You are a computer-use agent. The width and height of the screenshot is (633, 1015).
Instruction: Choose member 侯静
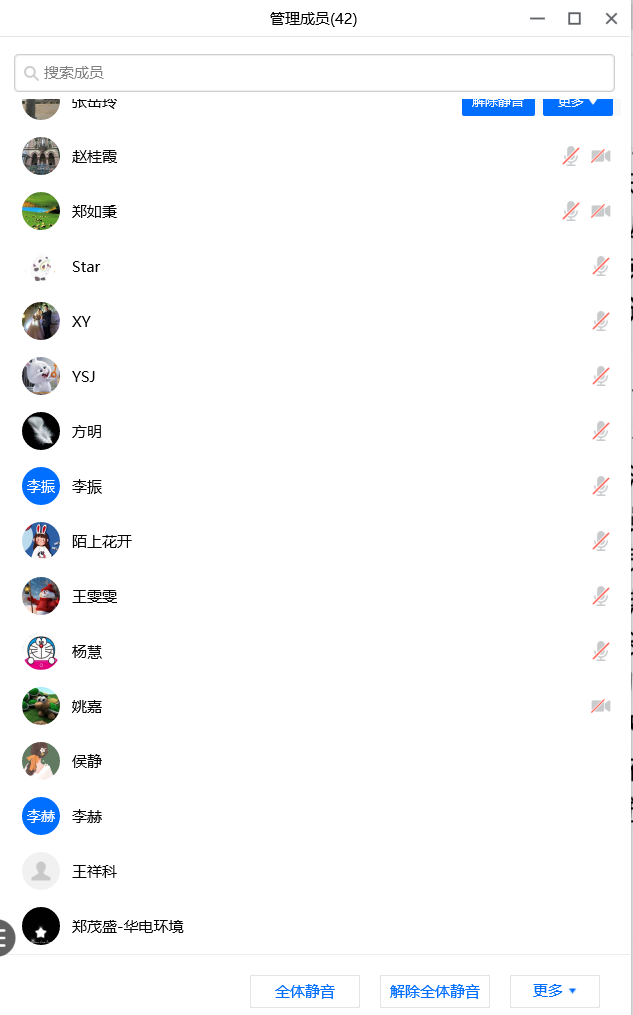point(87,762)
